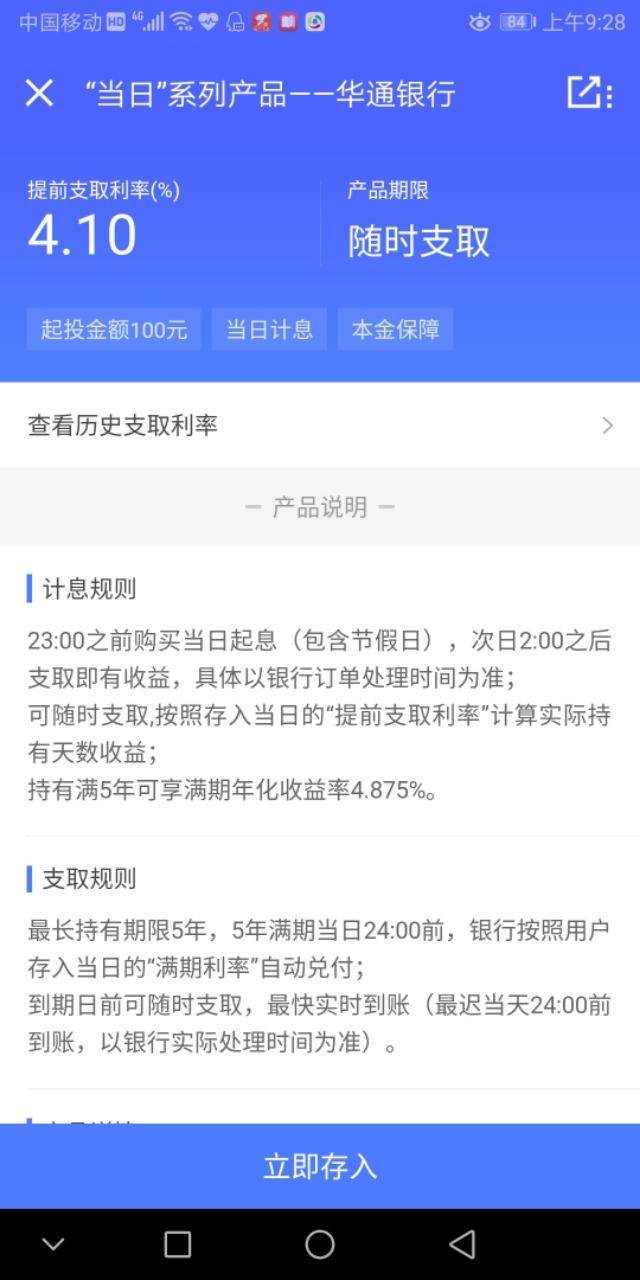Image resolution: width=640 pixels, height=1280 pixels.
Task: Close the product page with the X
Action: [39, 93]
